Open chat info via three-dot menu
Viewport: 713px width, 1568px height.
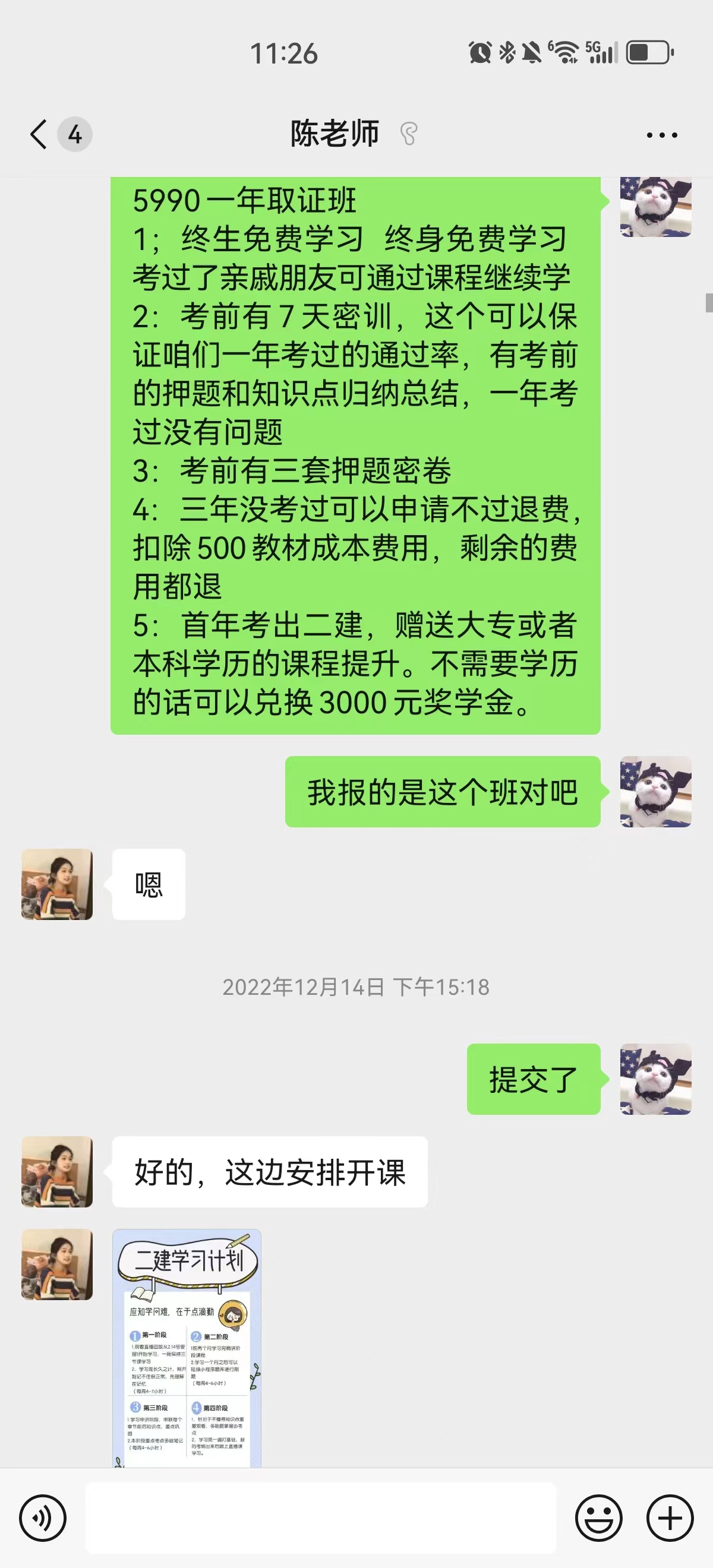coord(662,134)
